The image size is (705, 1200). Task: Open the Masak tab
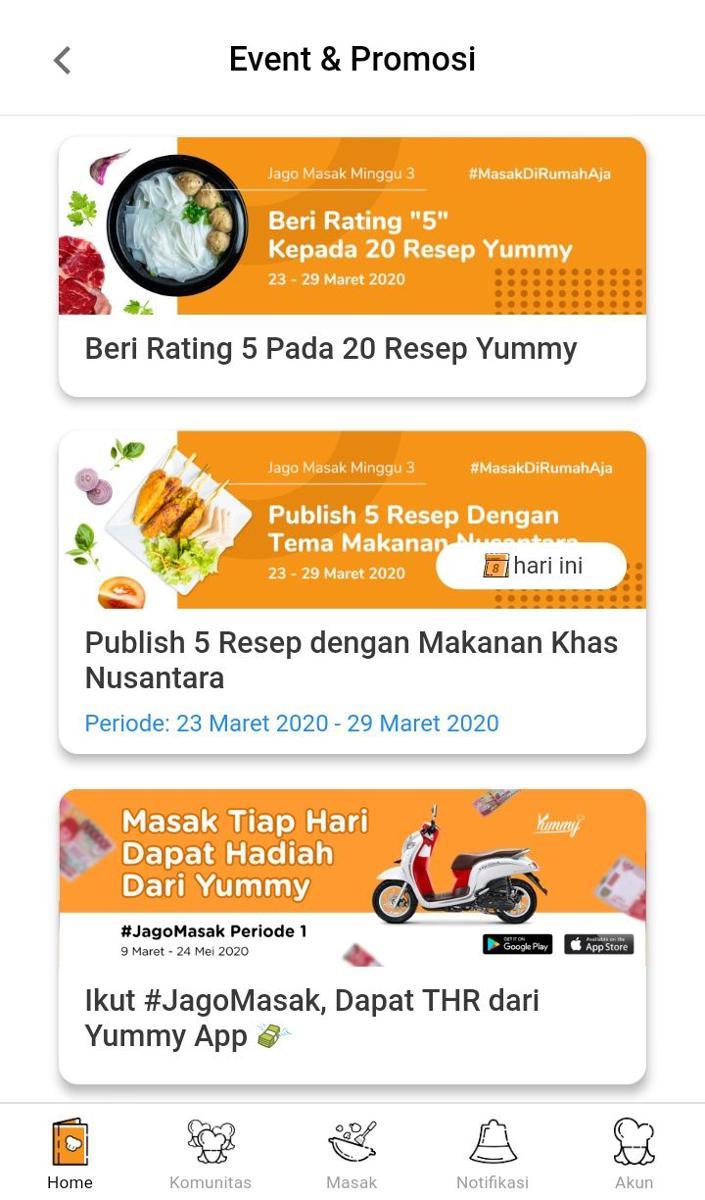click(x=352, y=1154)
